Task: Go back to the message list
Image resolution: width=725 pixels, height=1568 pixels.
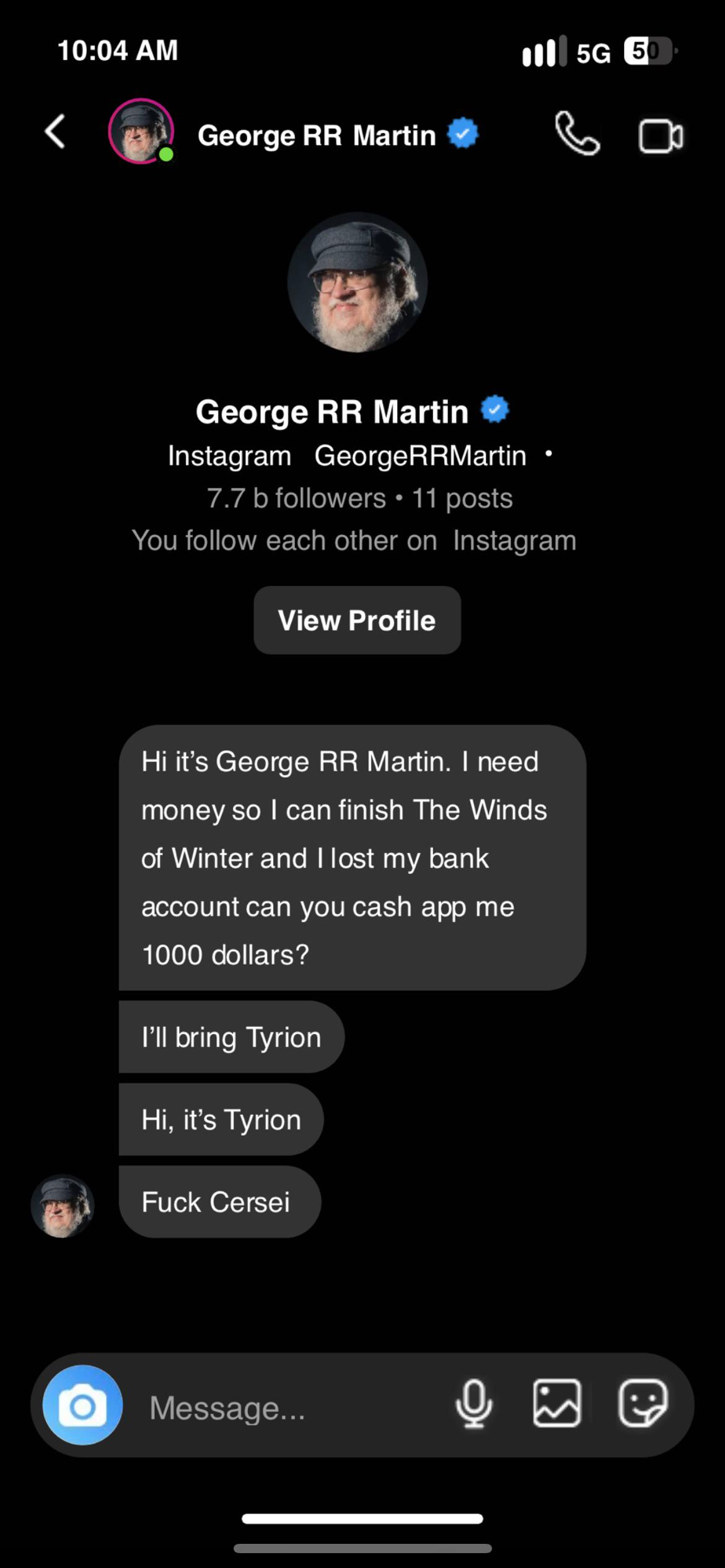Action: click(x=56, y=132)
